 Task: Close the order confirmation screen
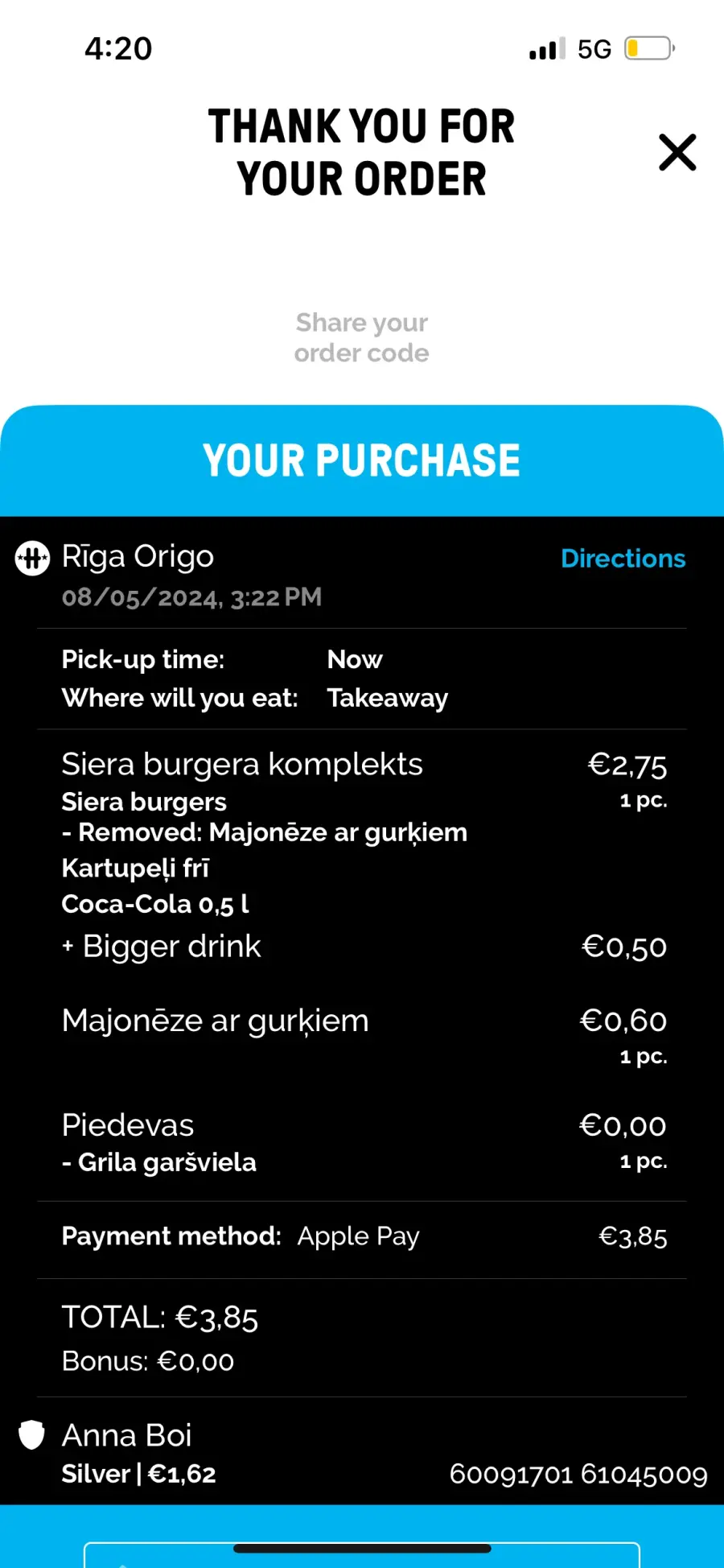coord(677,152)
